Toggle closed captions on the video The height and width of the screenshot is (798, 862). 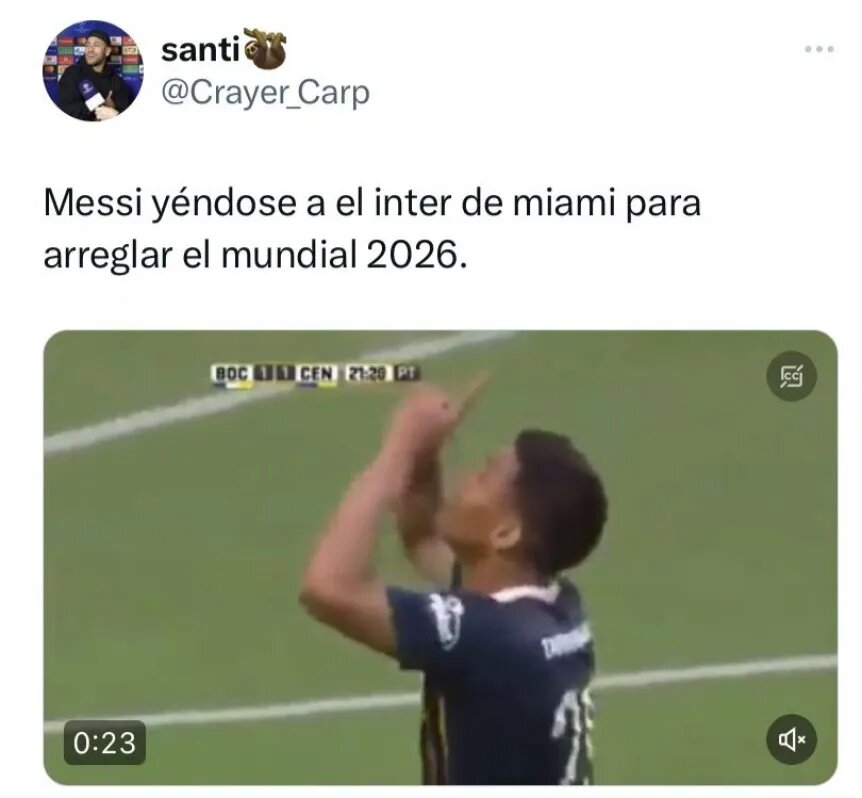[x=792, y=376]
